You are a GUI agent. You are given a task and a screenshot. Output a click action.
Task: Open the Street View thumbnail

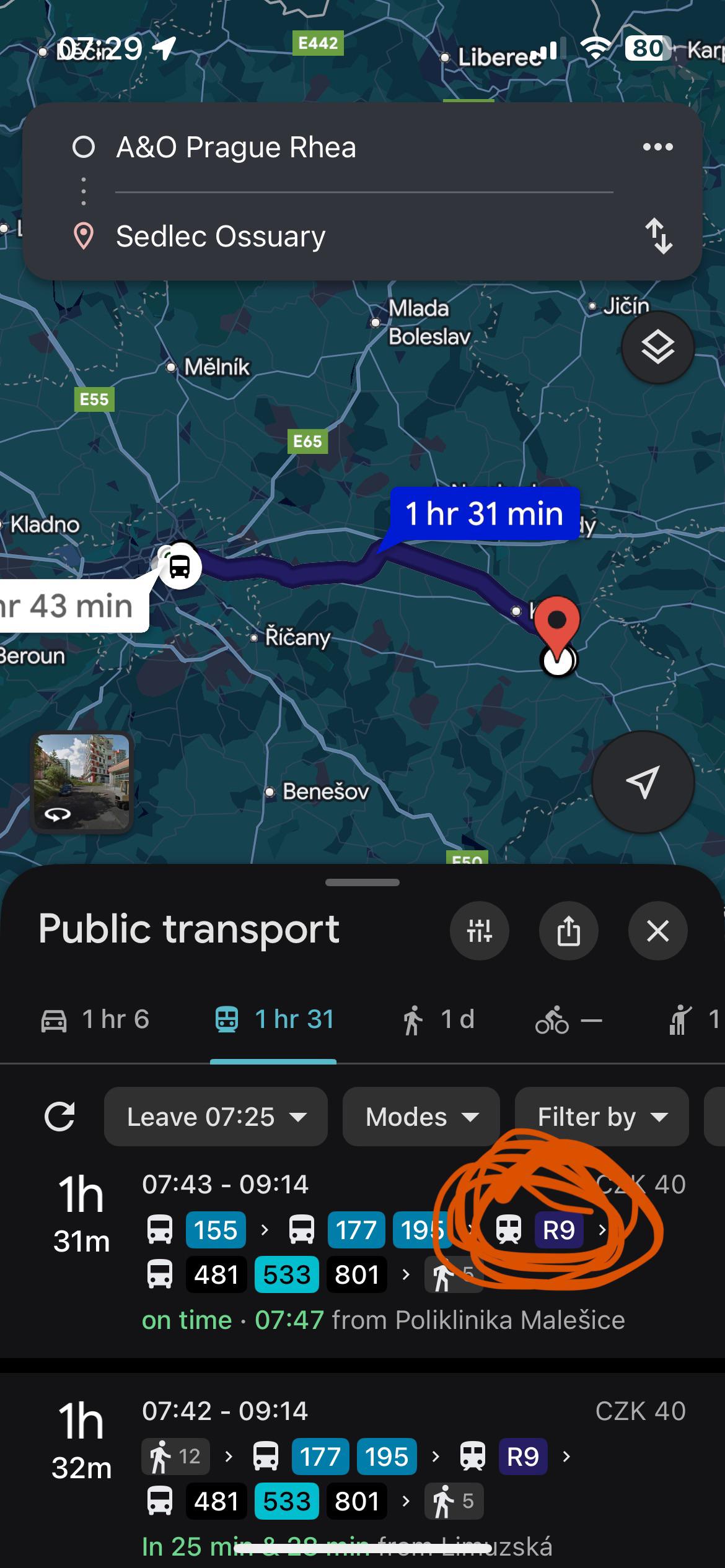pyautogui.click(x=82, y=782)
